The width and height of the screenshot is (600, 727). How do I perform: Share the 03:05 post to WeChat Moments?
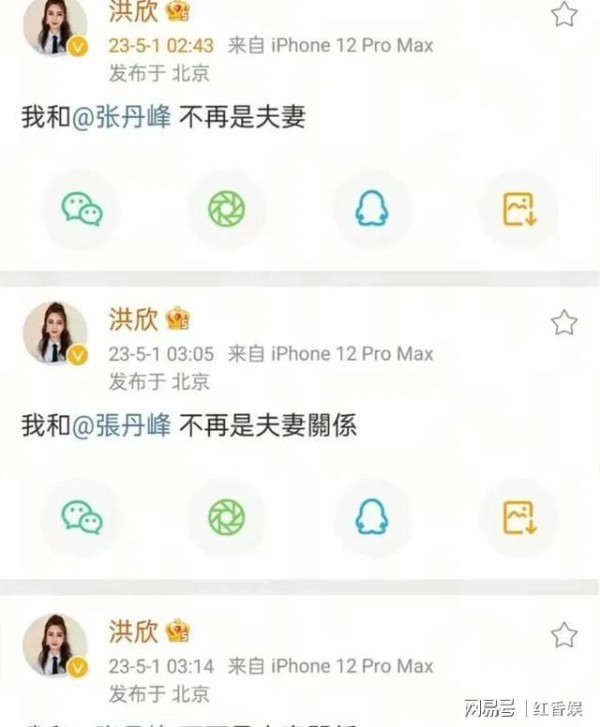pyautogui.click(x=226, y=516)
